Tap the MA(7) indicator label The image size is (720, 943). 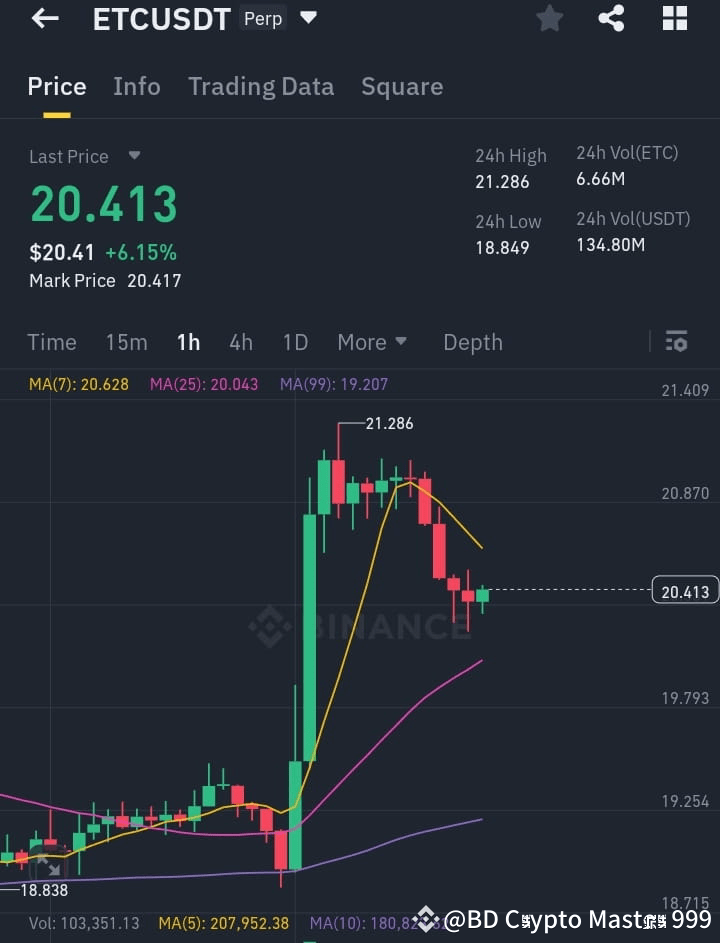(x=78, y=383)
